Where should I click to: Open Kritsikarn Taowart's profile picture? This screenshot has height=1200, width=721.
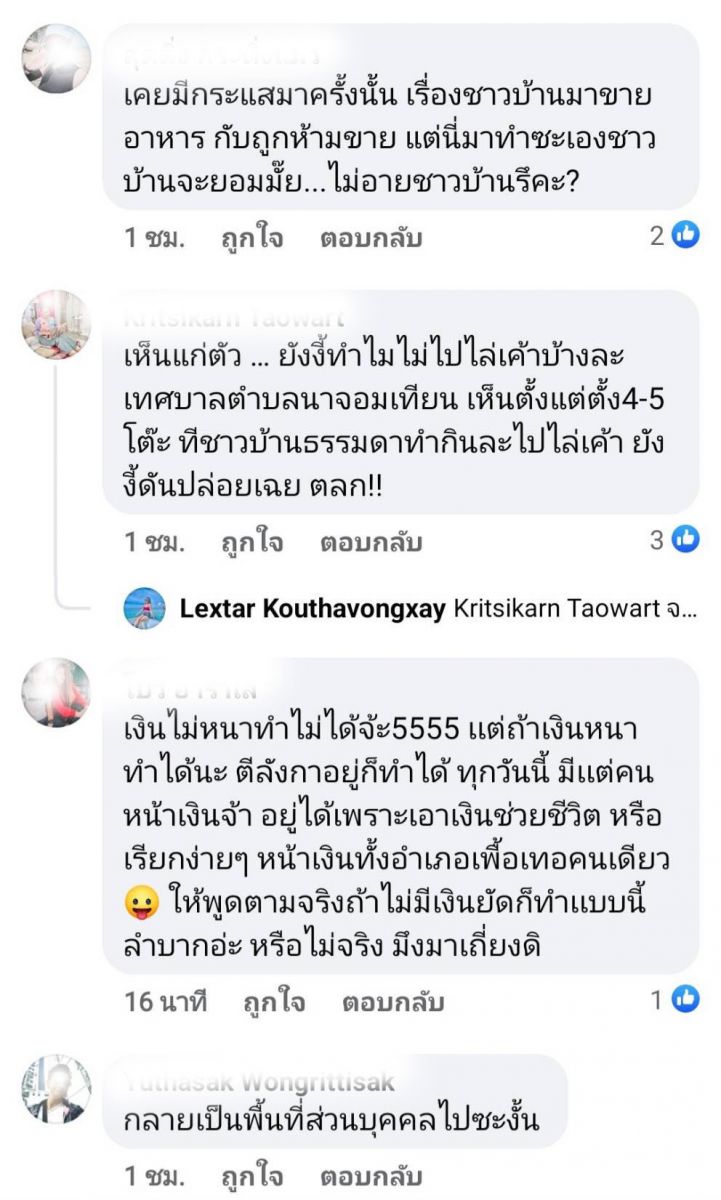tap(56, 324)
